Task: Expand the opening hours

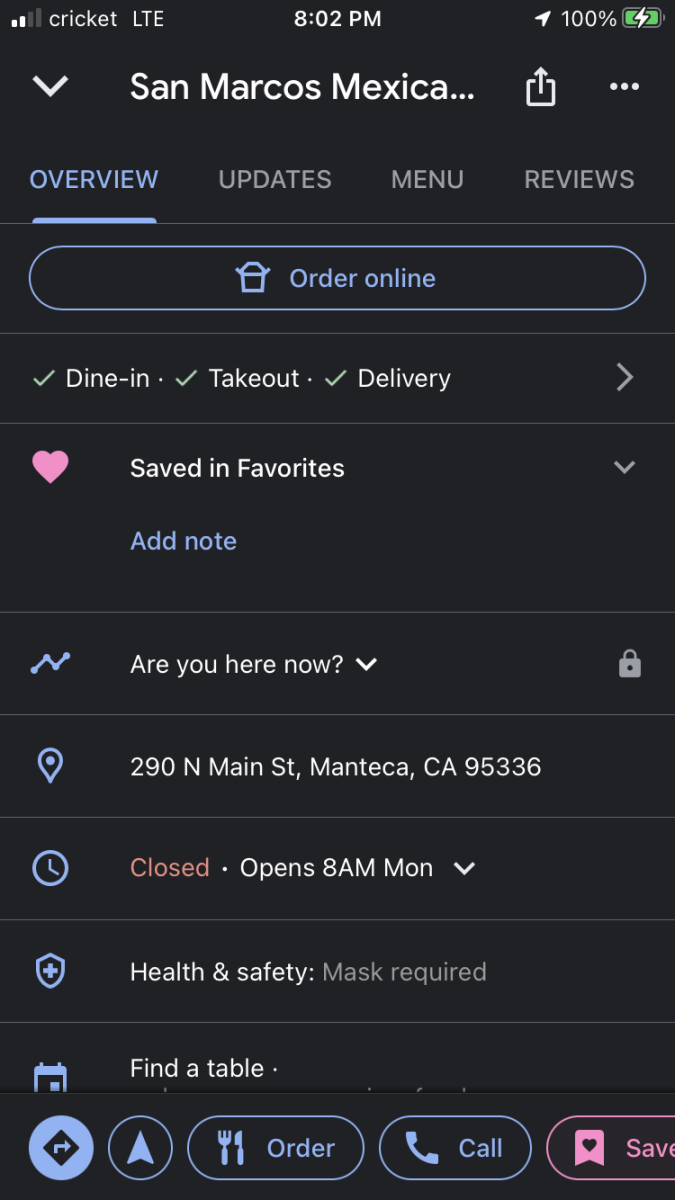Action: (x=464, y=868)
